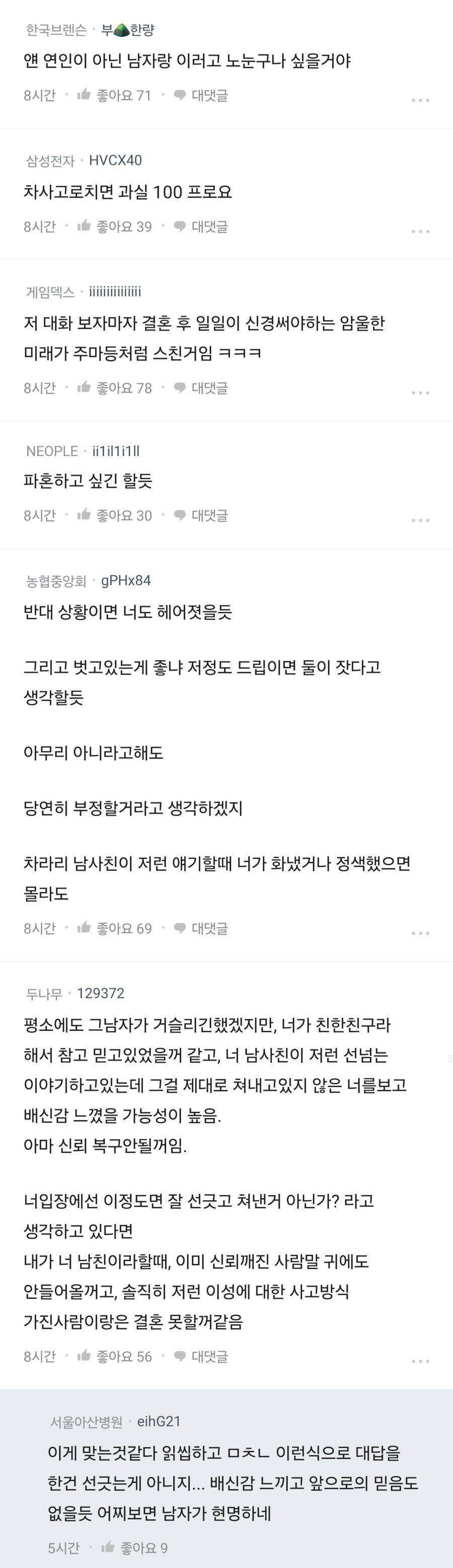Like eihG21's reply
The image size is (453, 1568).
(x=135, y=1548)
